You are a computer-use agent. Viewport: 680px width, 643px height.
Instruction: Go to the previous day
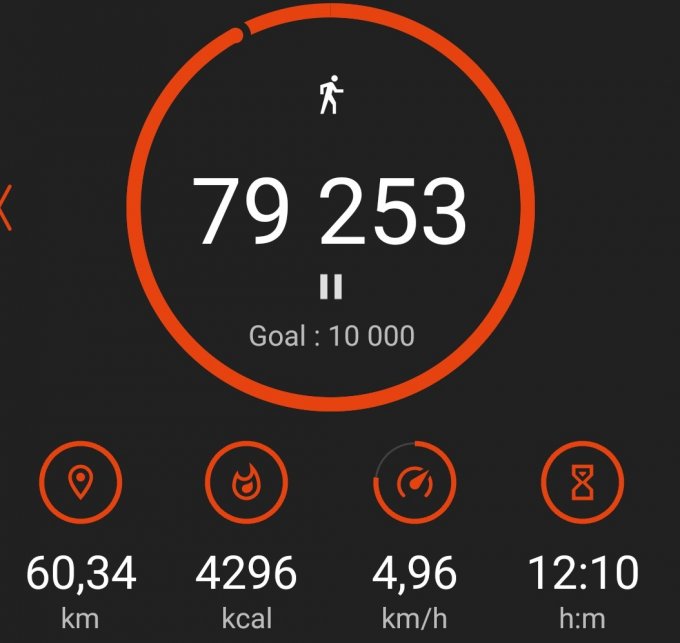(x=6, y=208)
